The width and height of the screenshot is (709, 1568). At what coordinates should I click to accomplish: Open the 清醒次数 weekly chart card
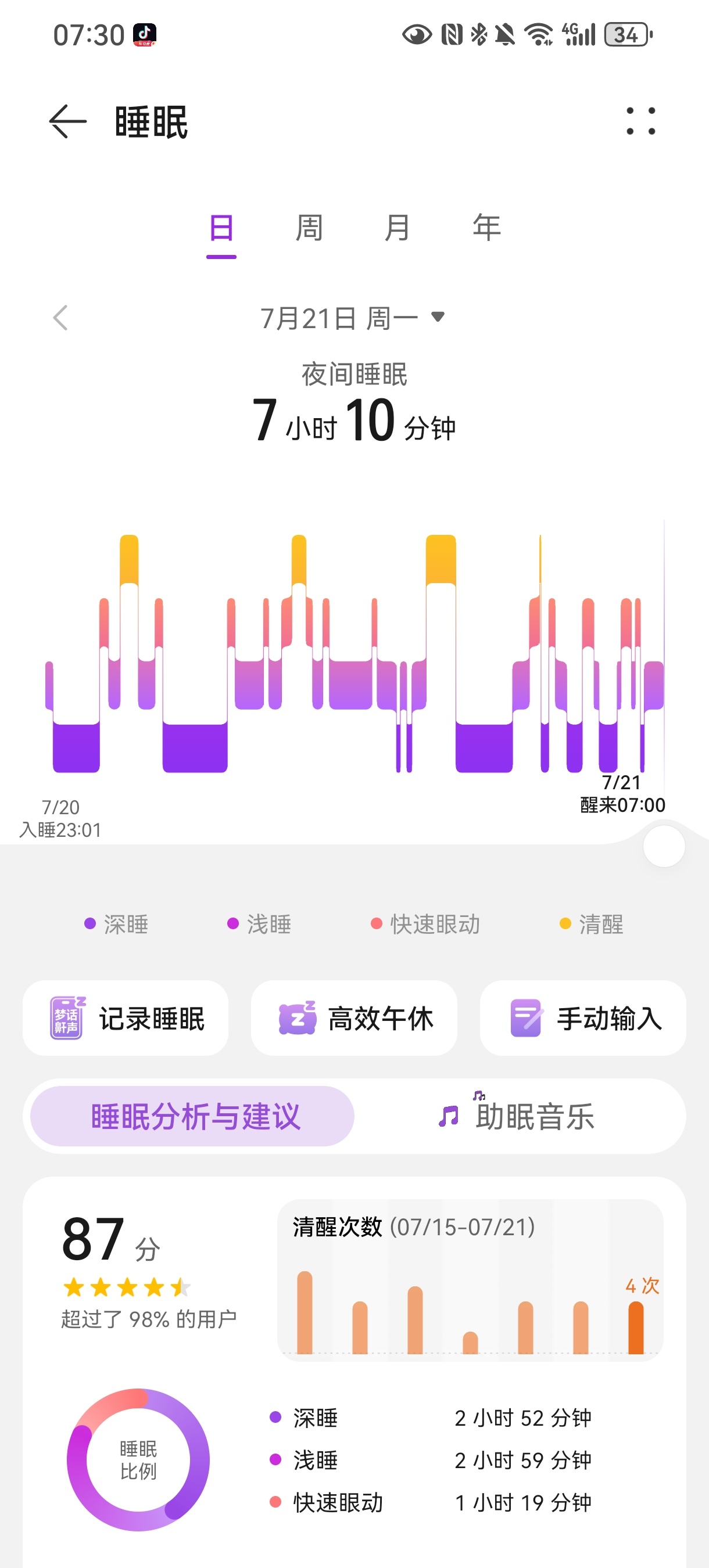(470, 1280)
